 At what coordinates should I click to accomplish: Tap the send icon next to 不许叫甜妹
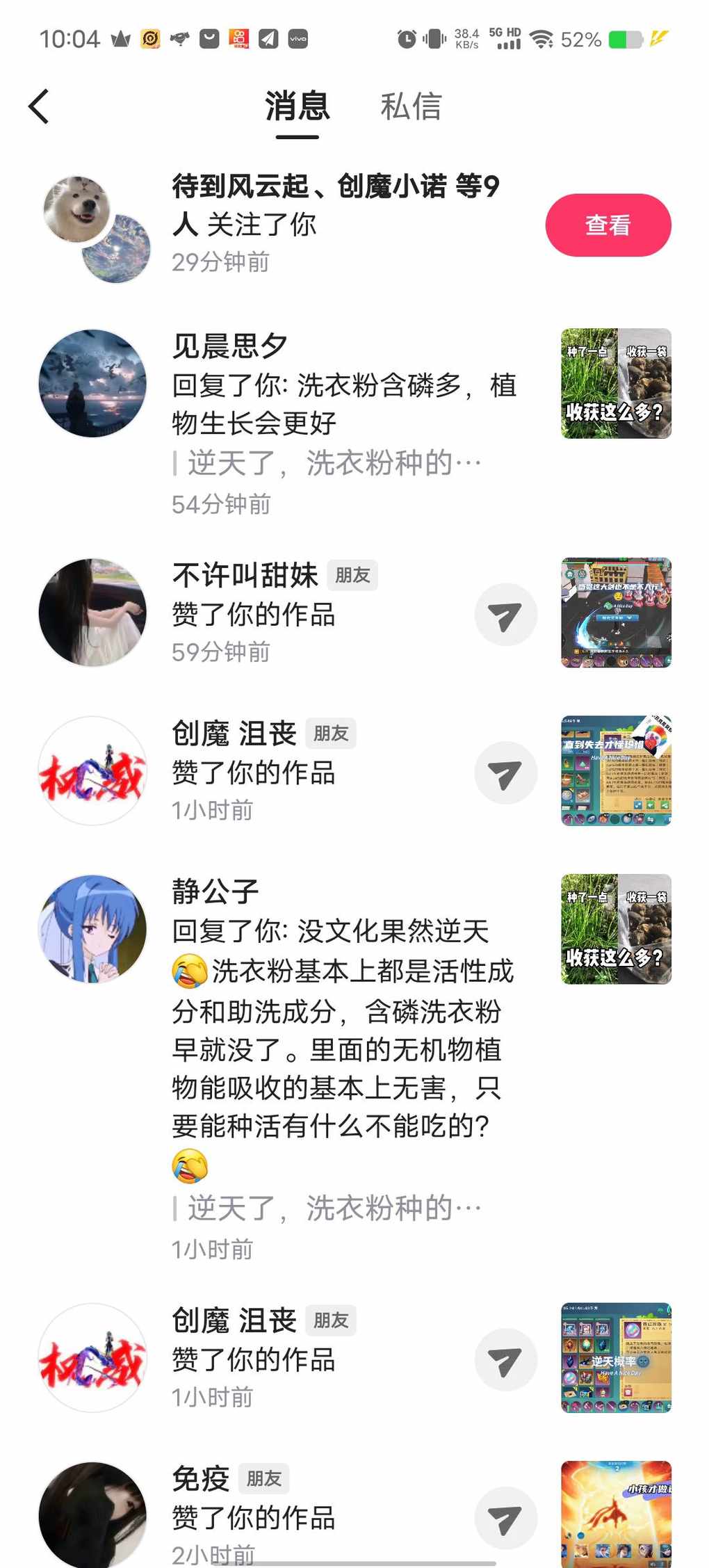505,615
